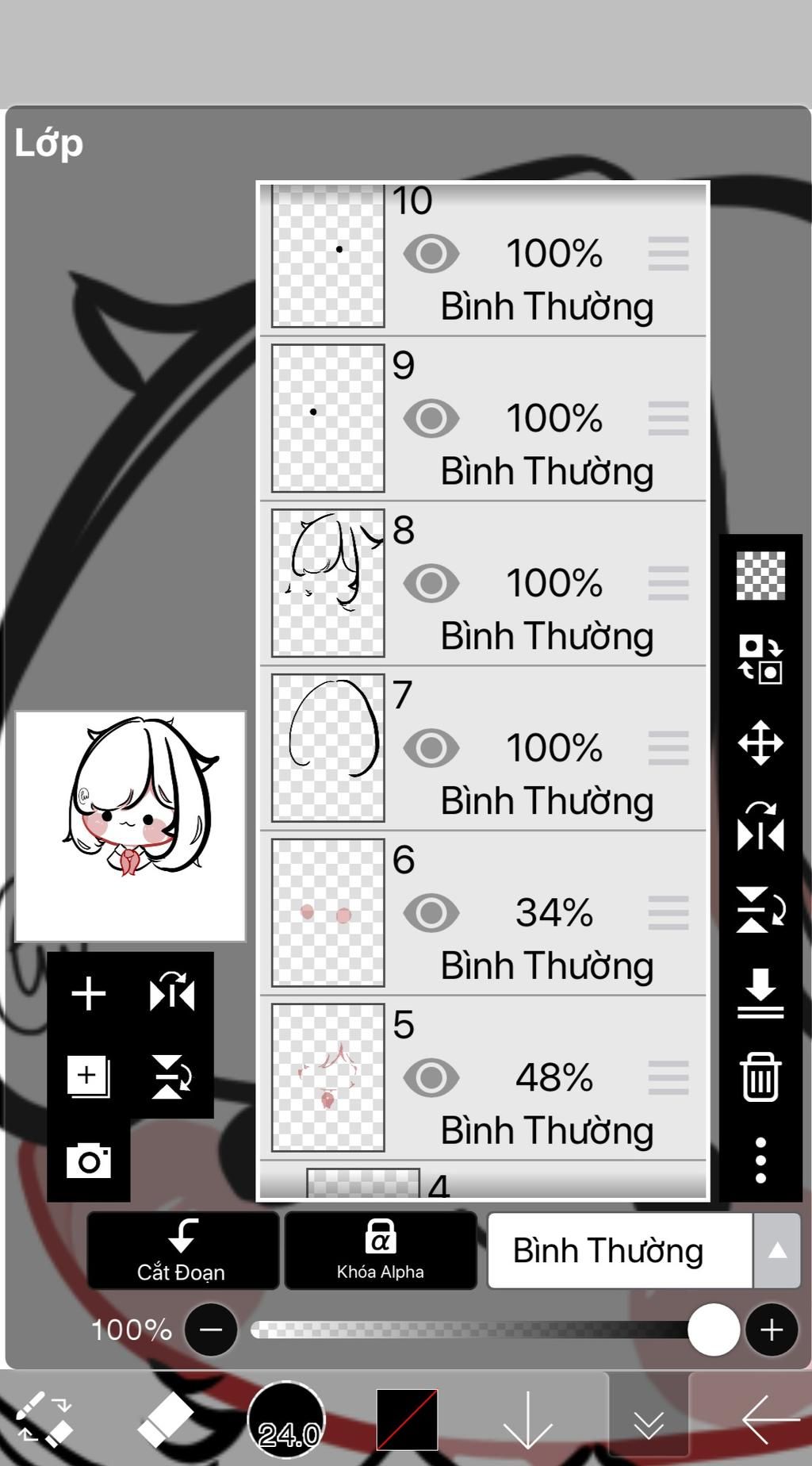
Task: Select layer 7 thumbnail
Action: point(327,747)
